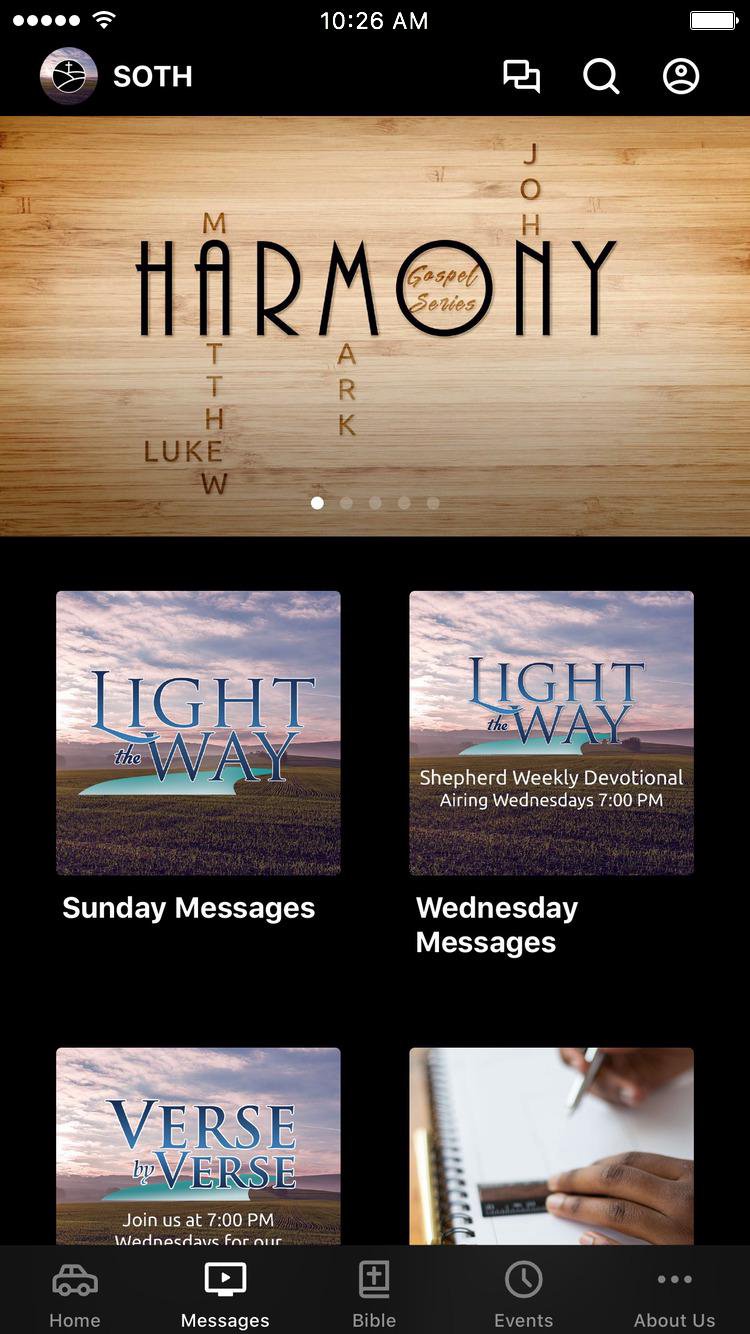This screenshot has height=1334, width=750.
Task: Open search from the top bar
Action: (x=601, y=76)
